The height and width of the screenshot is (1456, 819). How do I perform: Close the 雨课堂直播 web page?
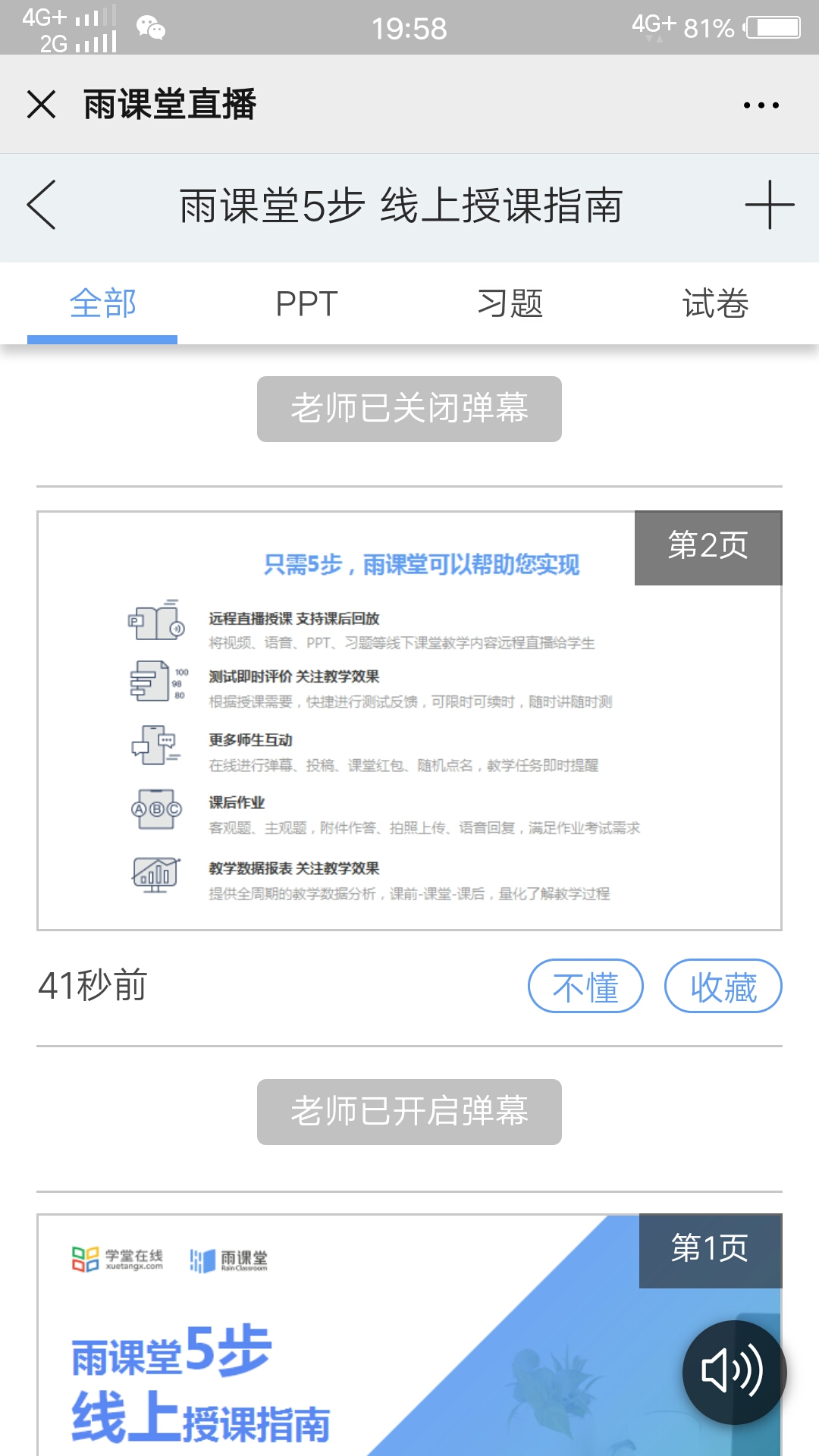click(x=42, y=105)
